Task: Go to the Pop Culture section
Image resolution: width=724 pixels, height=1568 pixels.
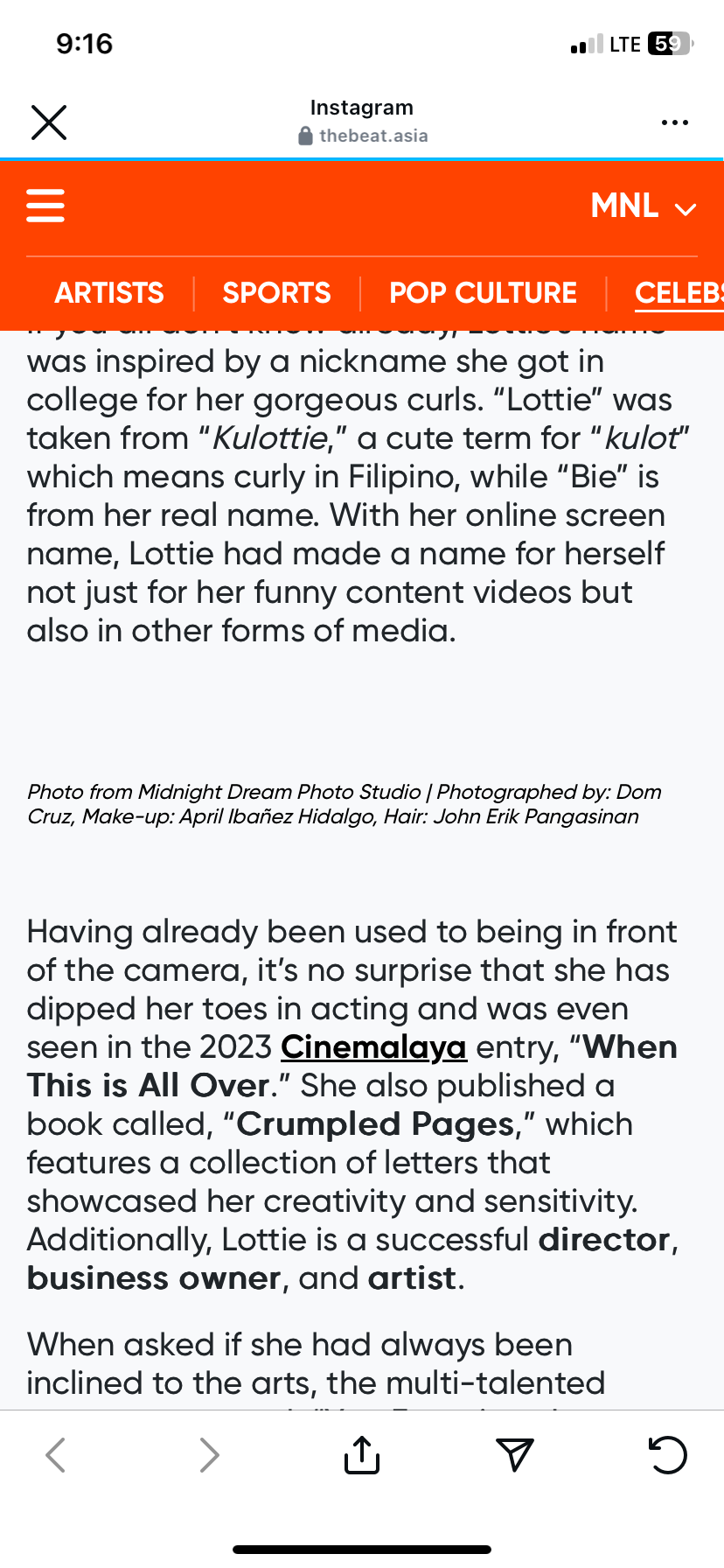Action: (483, 292)
